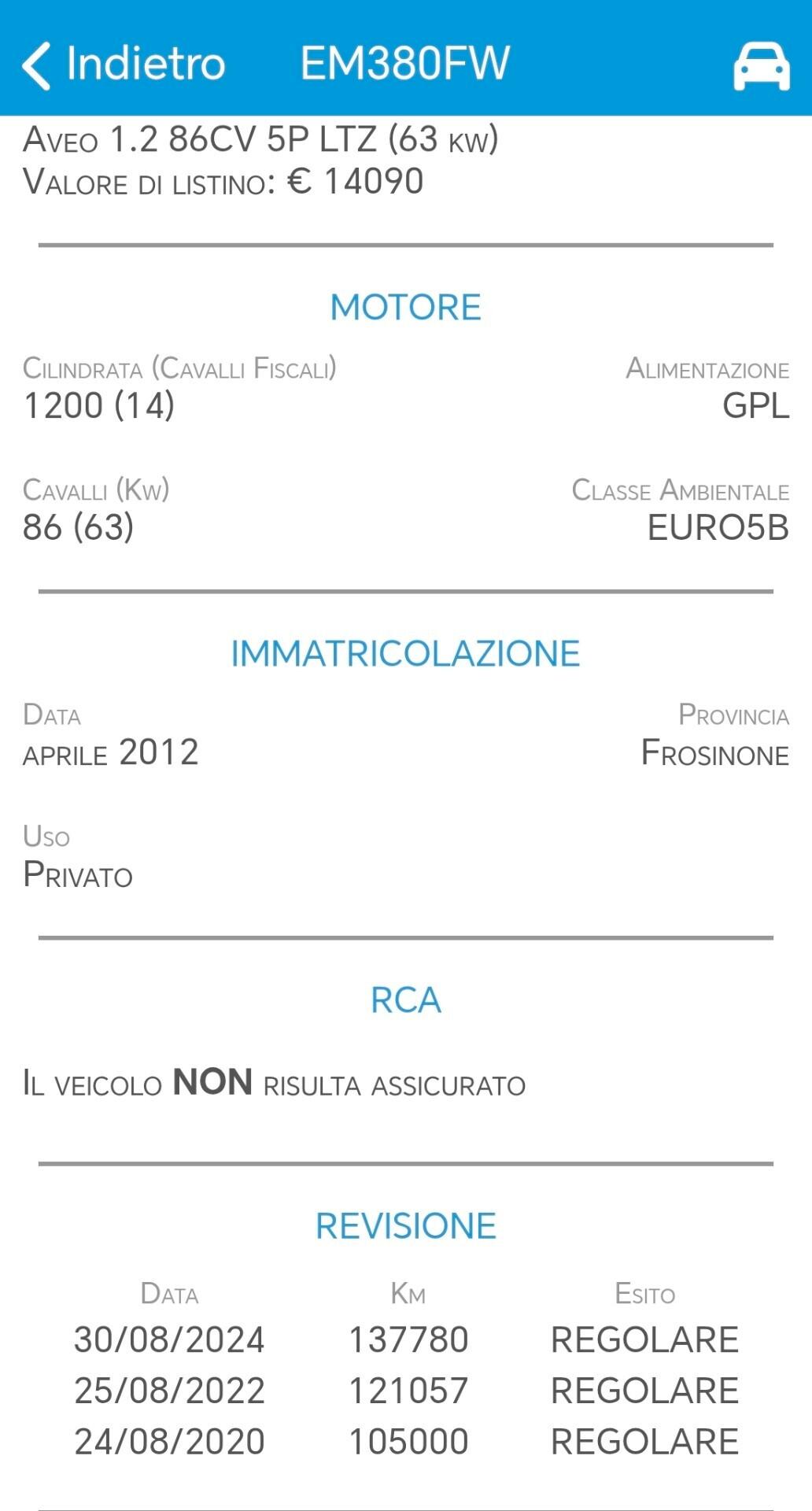This screenshot has width=812, height=1511.
Task: Tap the REGOLARE result for 25/08/2022
Action: tap(644, 1390)
